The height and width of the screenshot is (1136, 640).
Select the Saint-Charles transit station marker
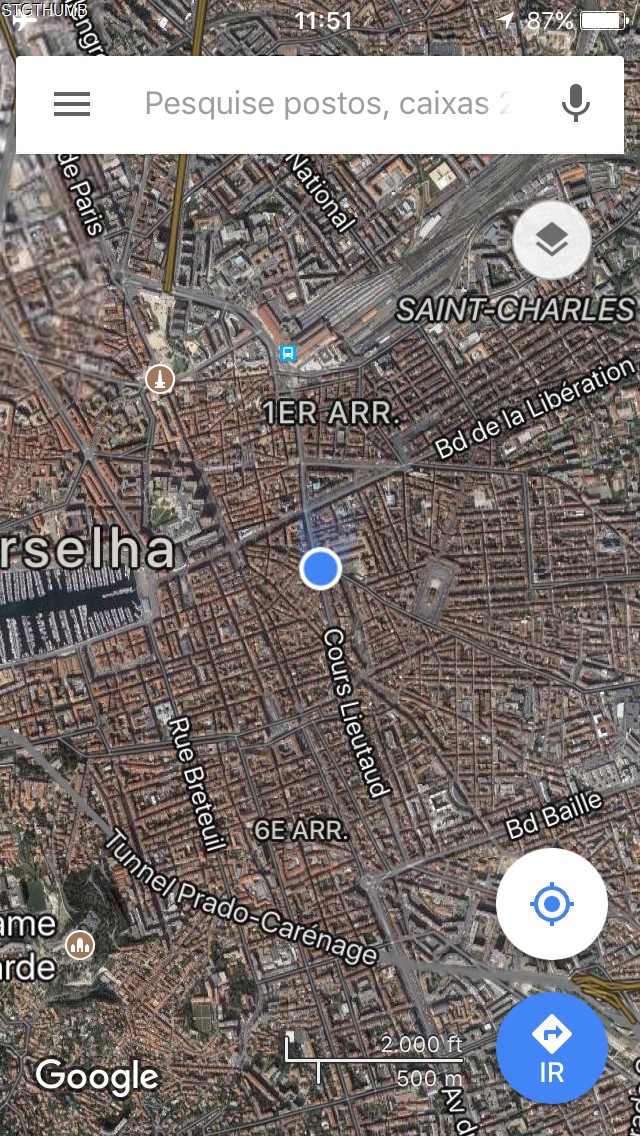[x=288, y=352]
